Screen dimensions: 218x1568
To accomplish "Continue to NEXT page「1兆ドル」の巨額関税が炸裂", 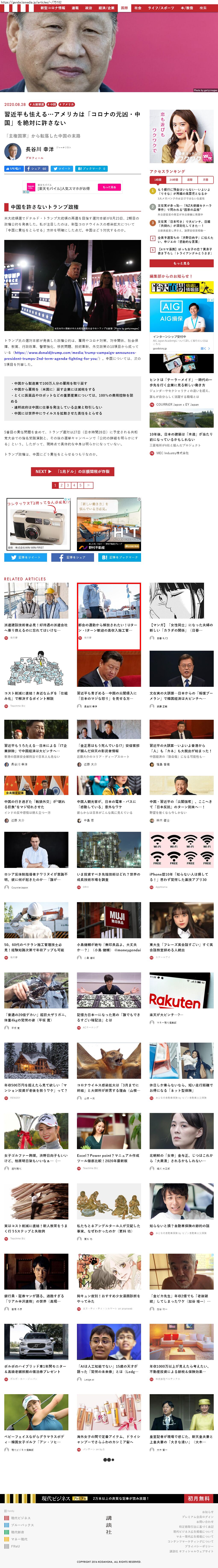I will click(72, 471).
